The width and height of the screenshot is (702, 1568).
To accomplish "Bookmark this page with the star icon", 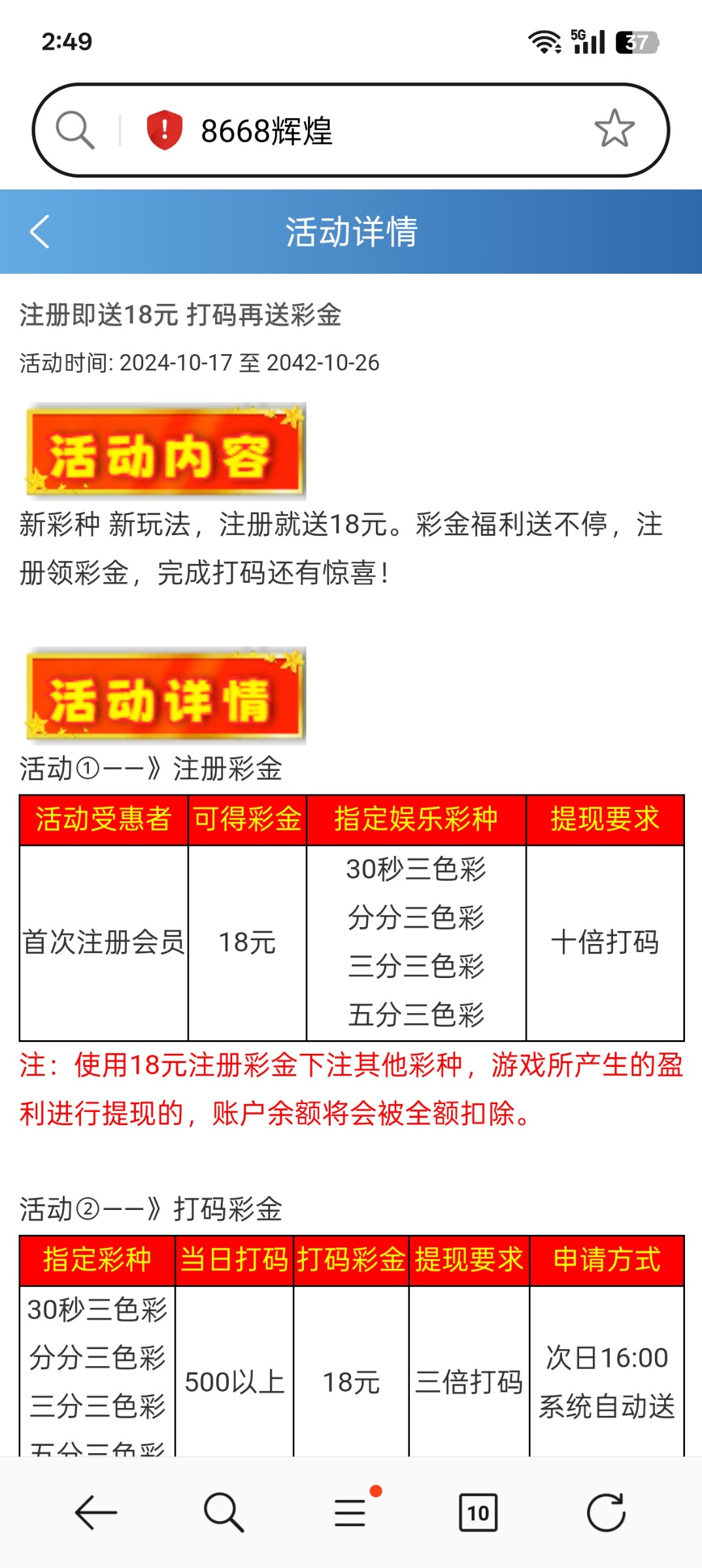I will (x=614, y=129).
